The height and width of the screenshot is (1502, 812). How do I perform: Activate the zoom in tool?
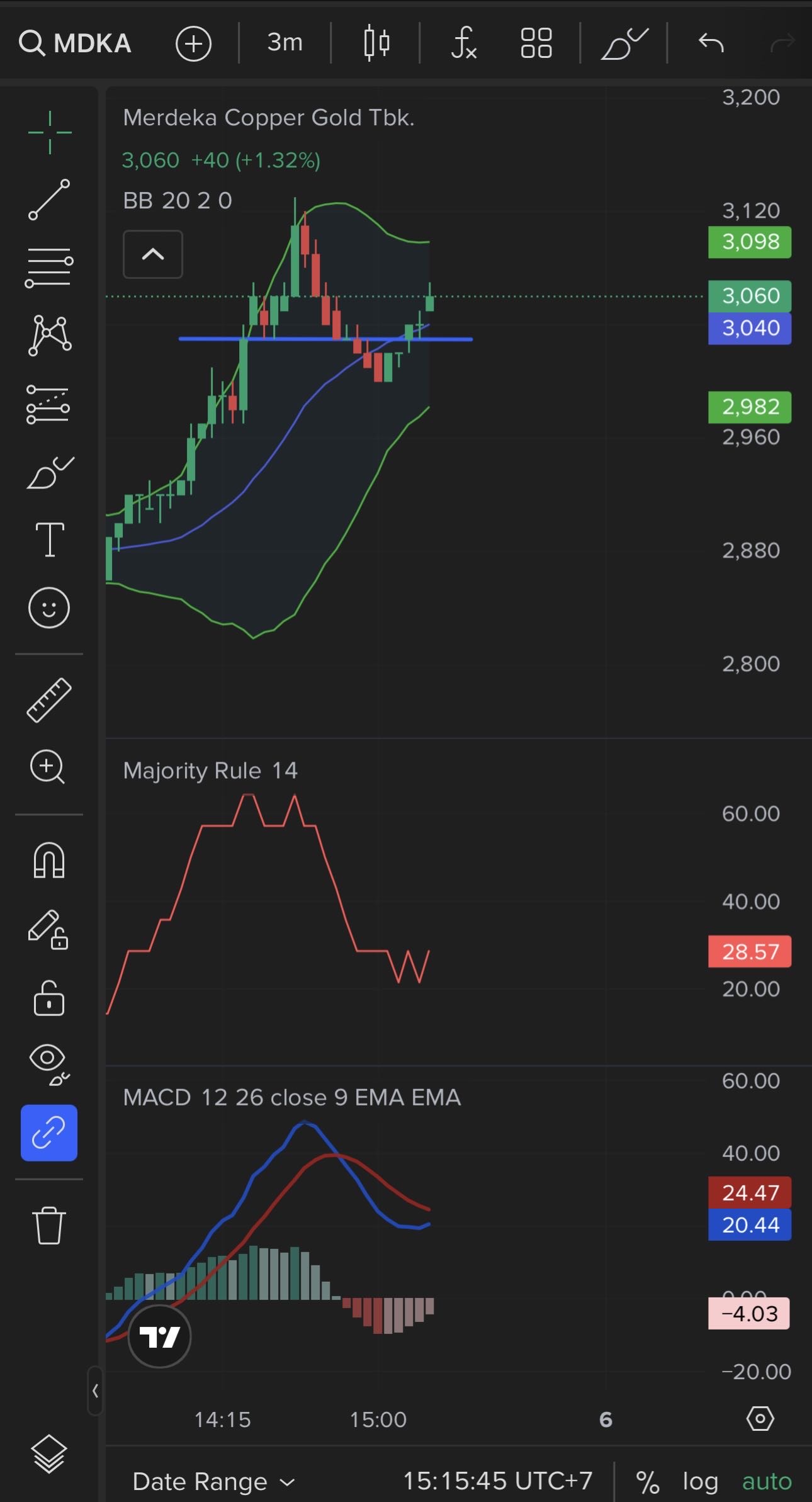tap(48, 767)
